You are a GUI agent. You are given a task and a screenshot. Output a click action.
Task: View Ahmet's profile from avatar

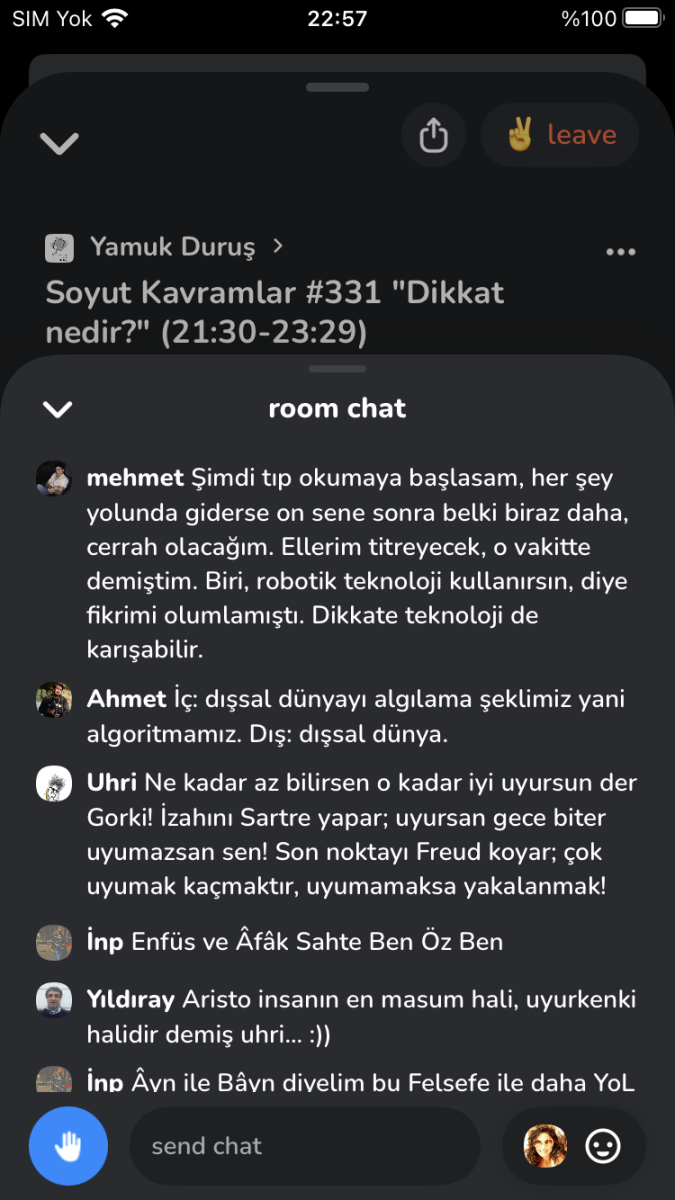(x=54, y=700)
